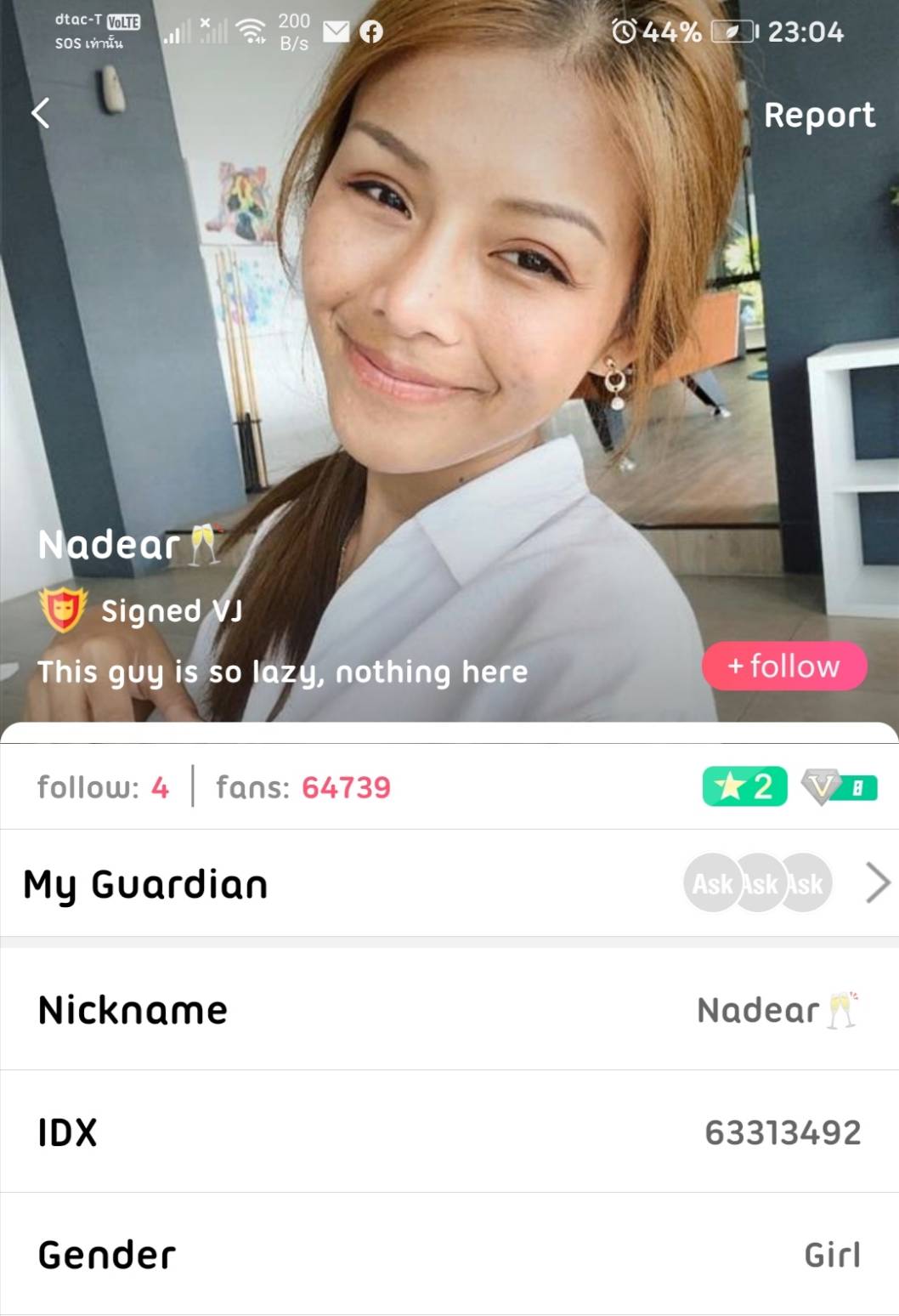
Task: Follow Nadear with the +follow button
Action: point(783,666)
